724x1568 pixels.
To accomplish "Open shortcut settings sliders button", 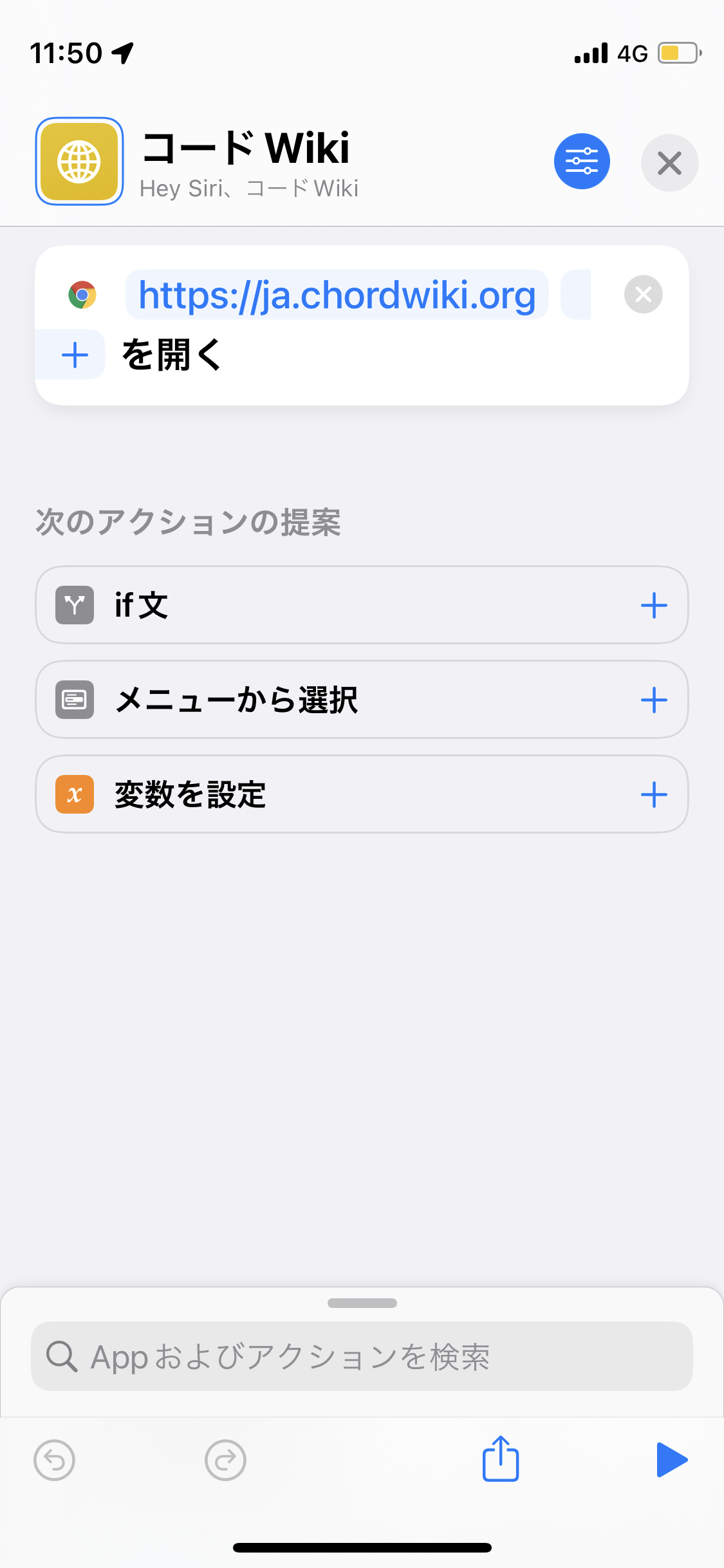I will point(582,162).
